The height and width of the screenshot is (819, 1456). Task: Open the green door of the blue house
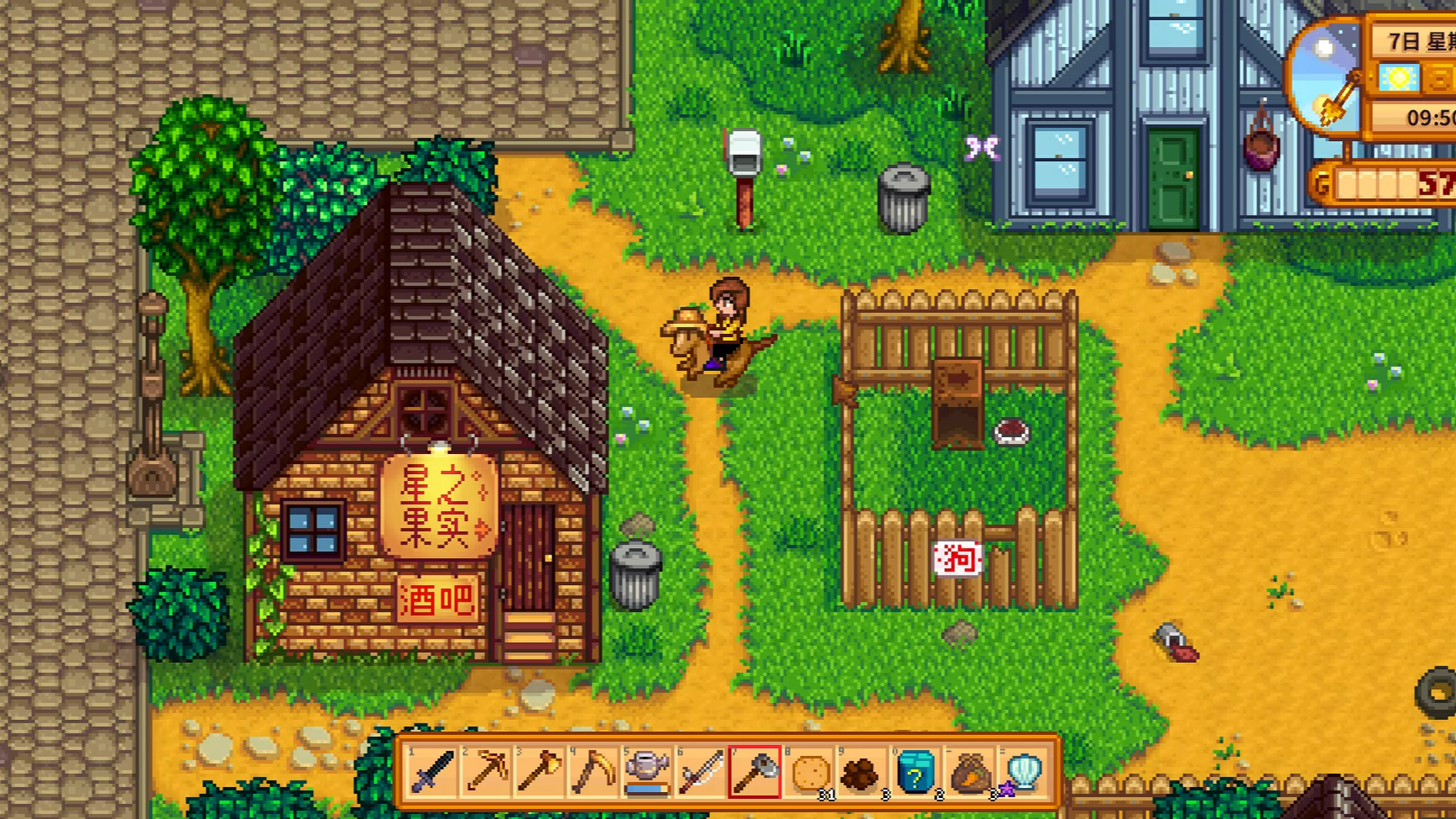(x=1172, y=180)
